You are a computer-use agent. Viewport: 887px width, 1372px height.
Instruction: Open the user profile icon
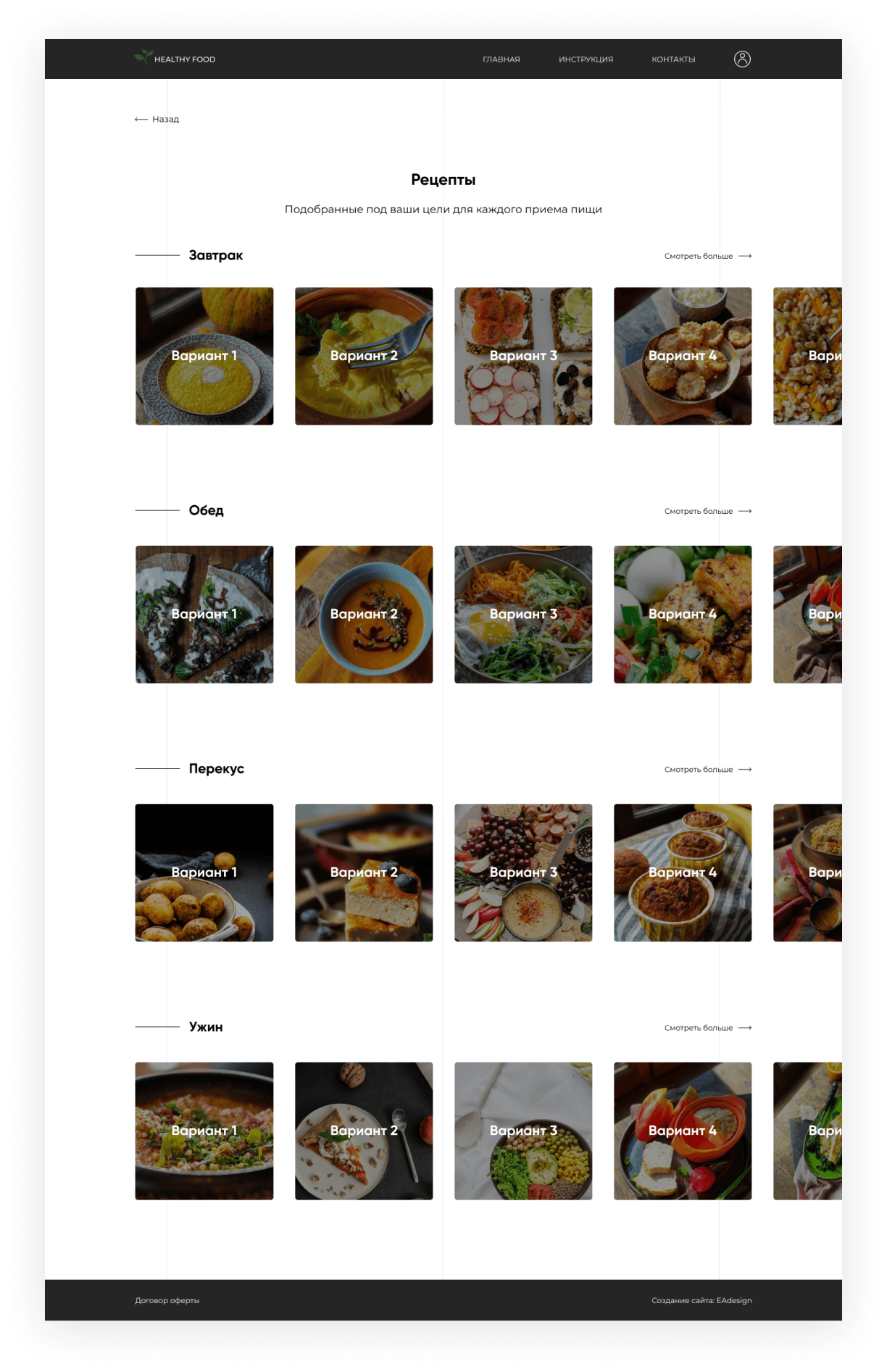(742, 59)
